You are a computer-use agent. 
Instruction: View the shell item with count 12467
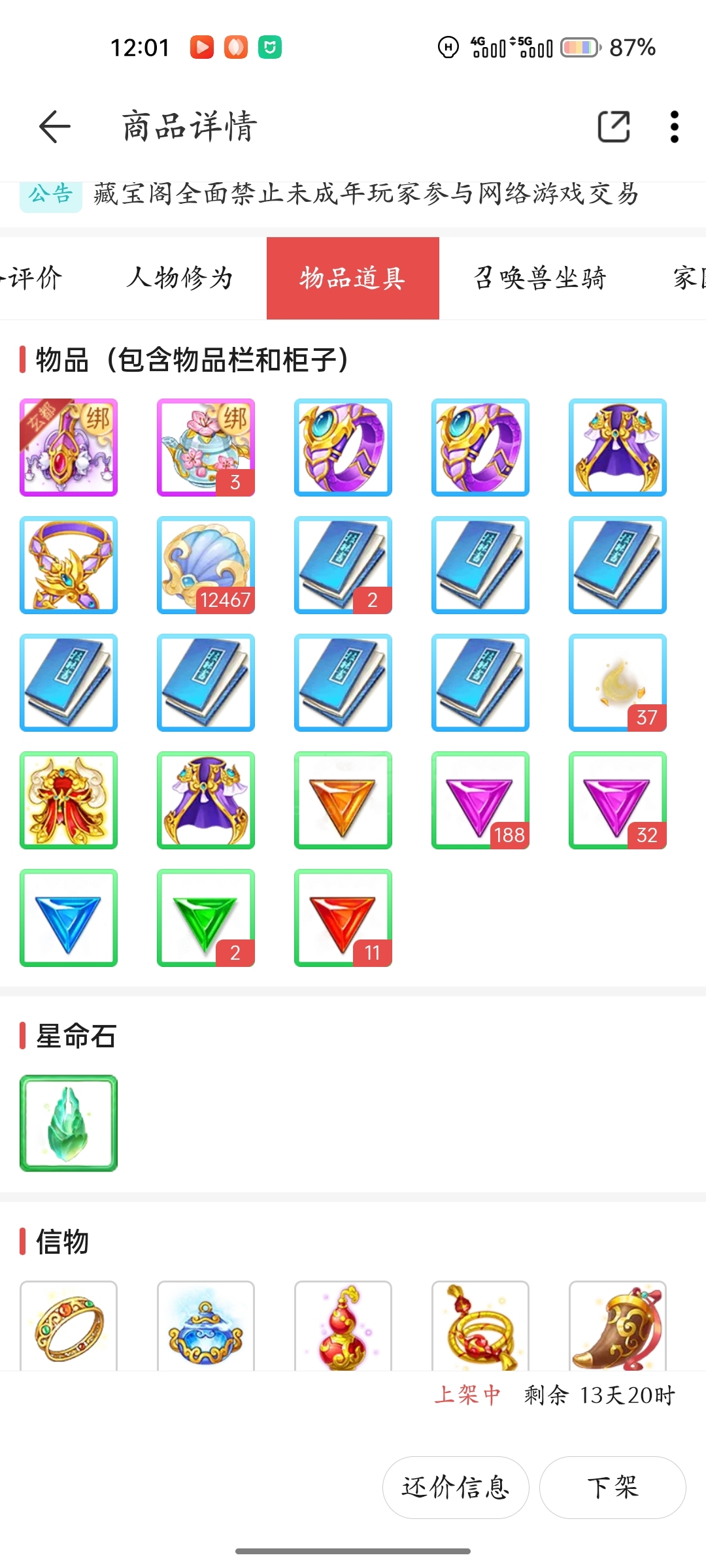(206, 565)
